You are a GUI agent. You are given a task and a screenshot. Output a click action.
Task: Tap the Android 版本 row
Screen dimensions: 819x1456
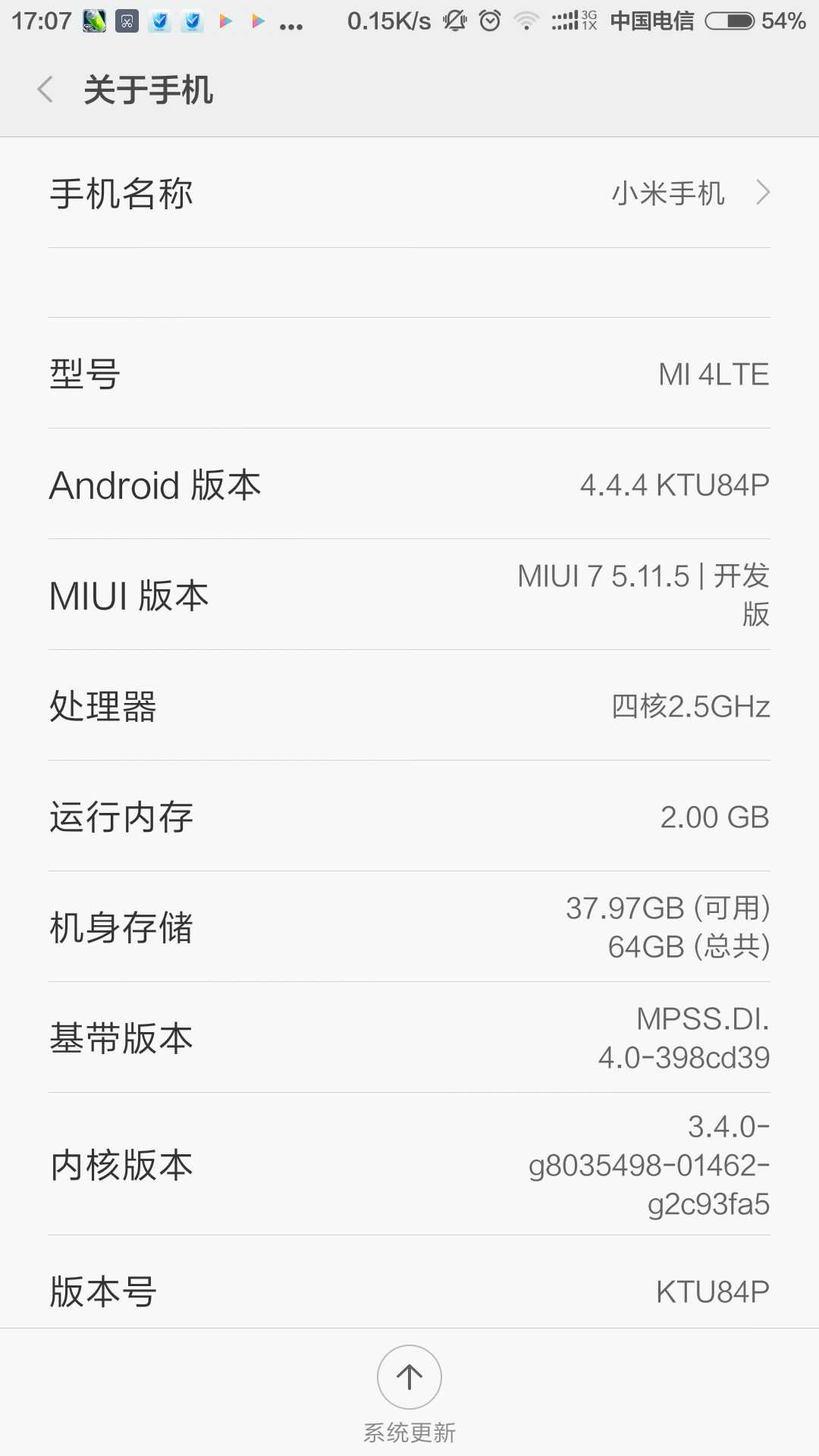tap(409, 484)
